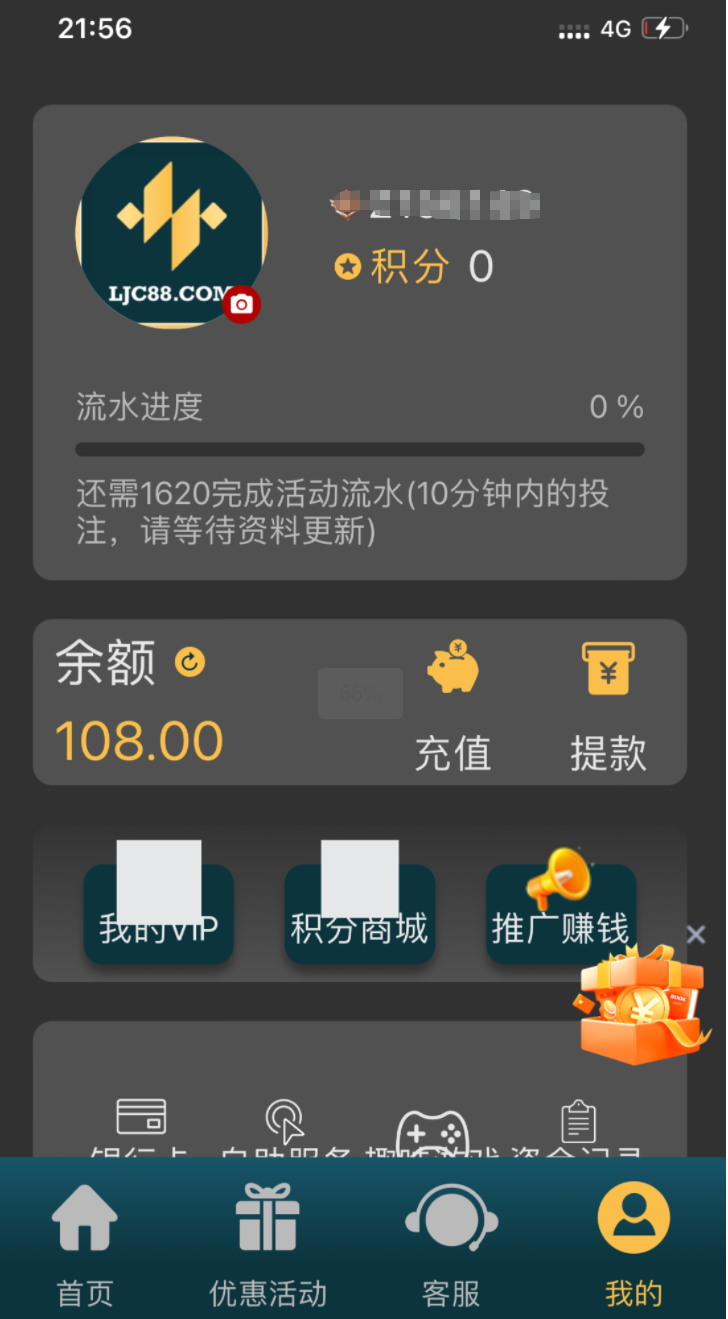Viewport: 728px width, 1319px height.
Task: Open 充值 to deposit funds
Action: [453, 706]
